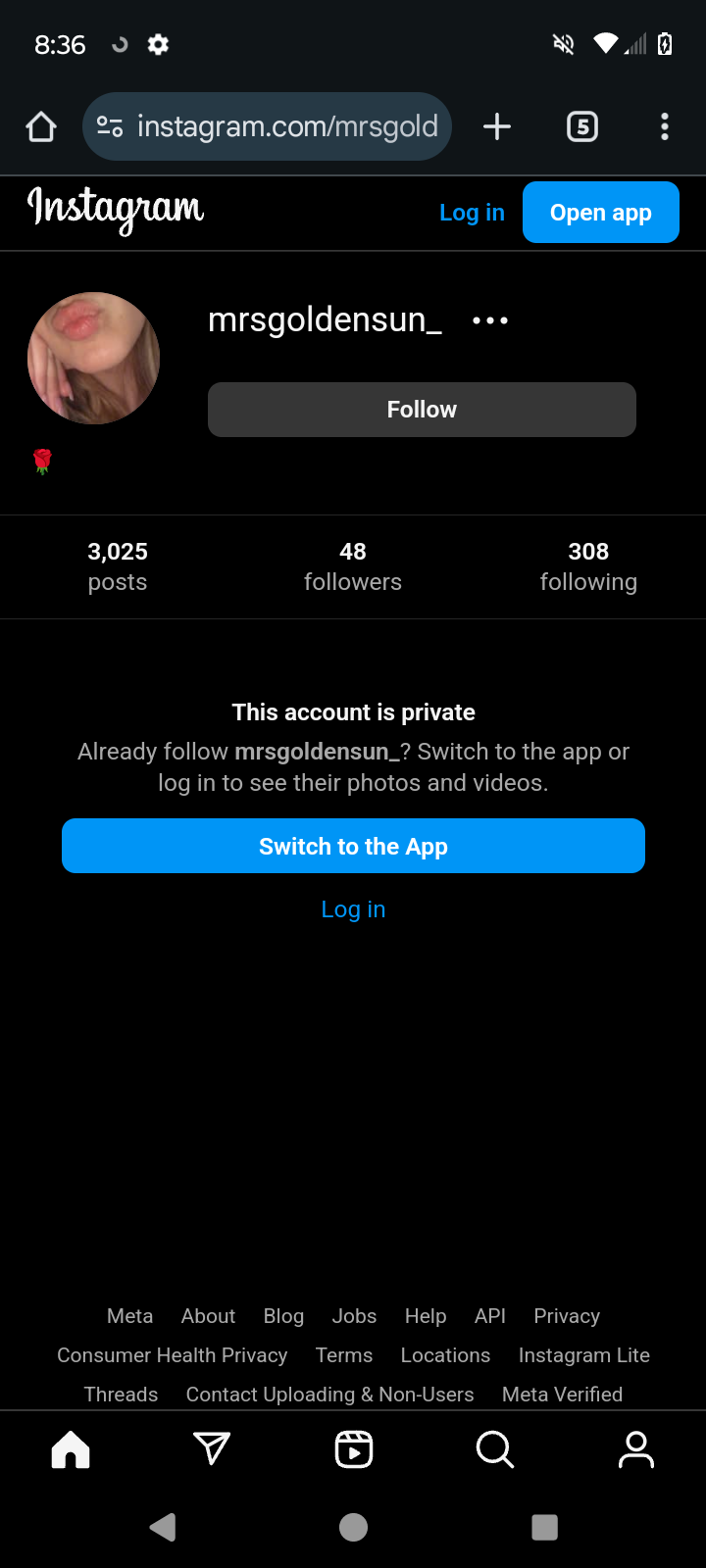The height and width of the screenshot is (1568, 706).
Task: Open the Search tab in the bottom bar
Action: pyautogui.click(x=495, y=1449)
